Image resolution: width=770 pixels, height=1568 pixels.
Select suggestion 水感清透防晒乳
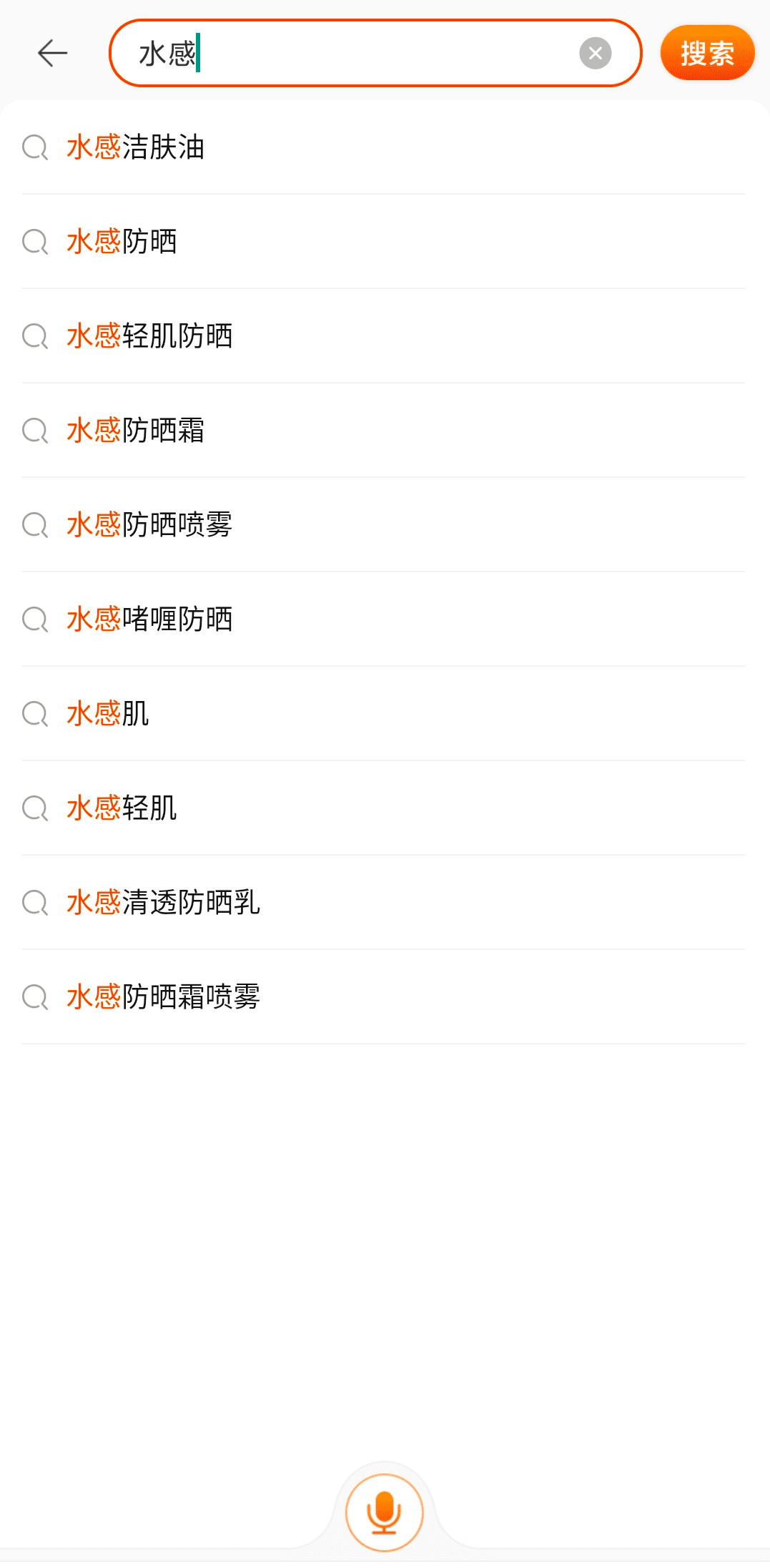click(163, 903)
